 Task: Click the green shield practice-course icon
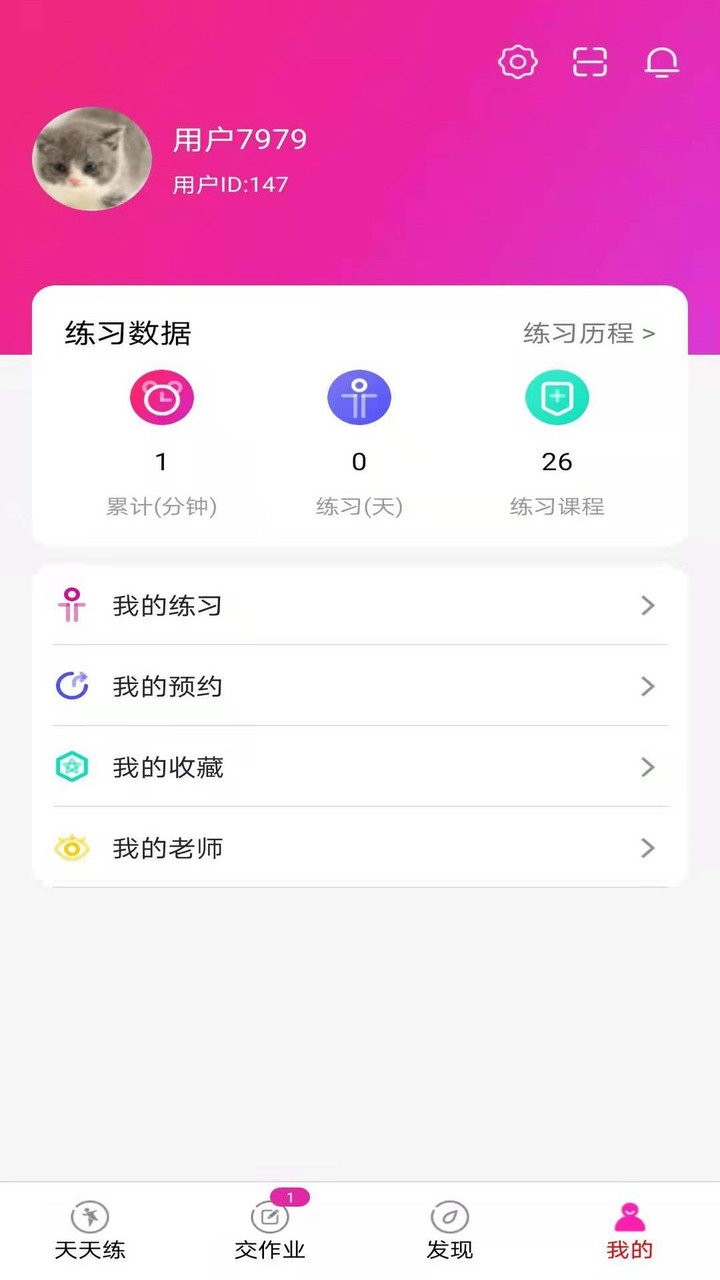pyautogui.click(x=557, y=396)
